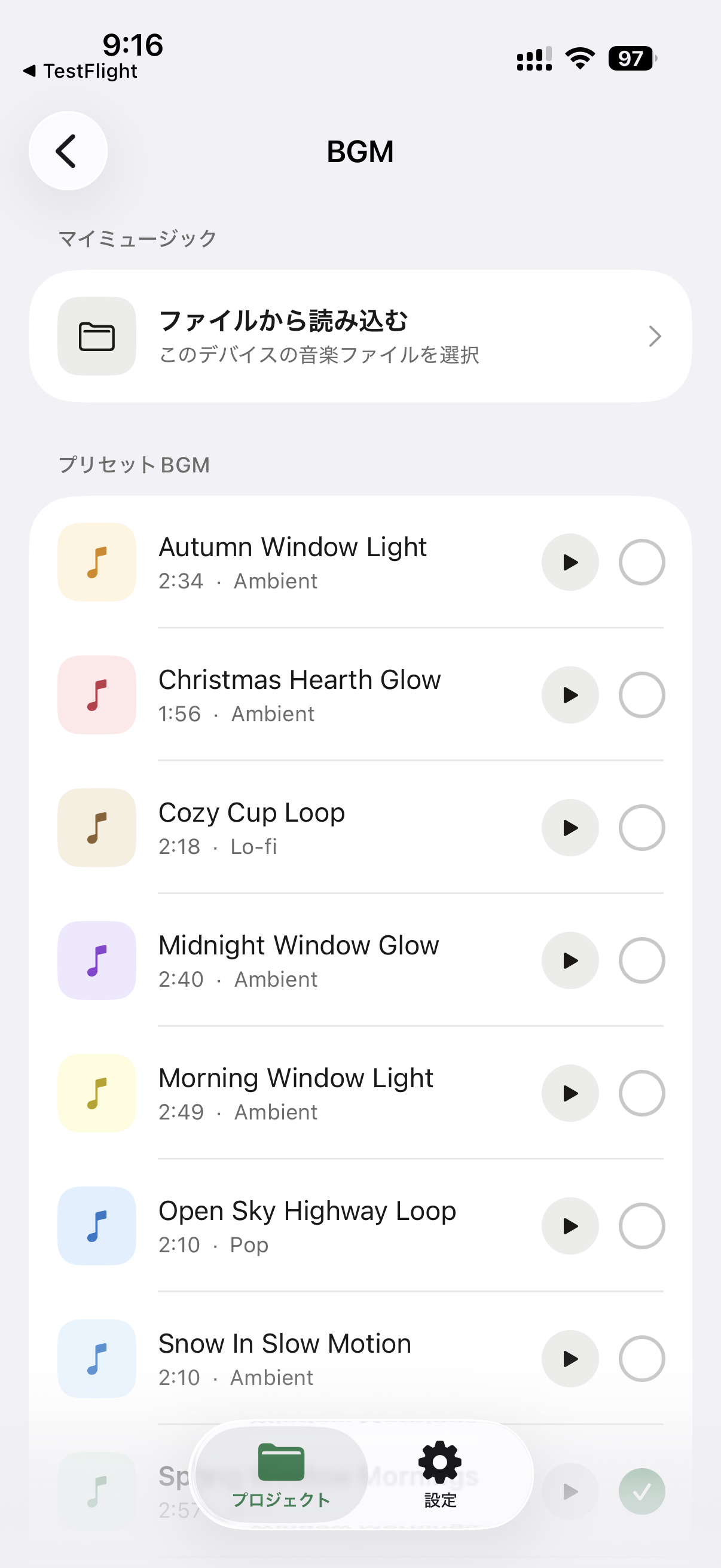Listen to Cozy Cup Loop preview
Screen dimensions: 721x1568
[570, 828]
